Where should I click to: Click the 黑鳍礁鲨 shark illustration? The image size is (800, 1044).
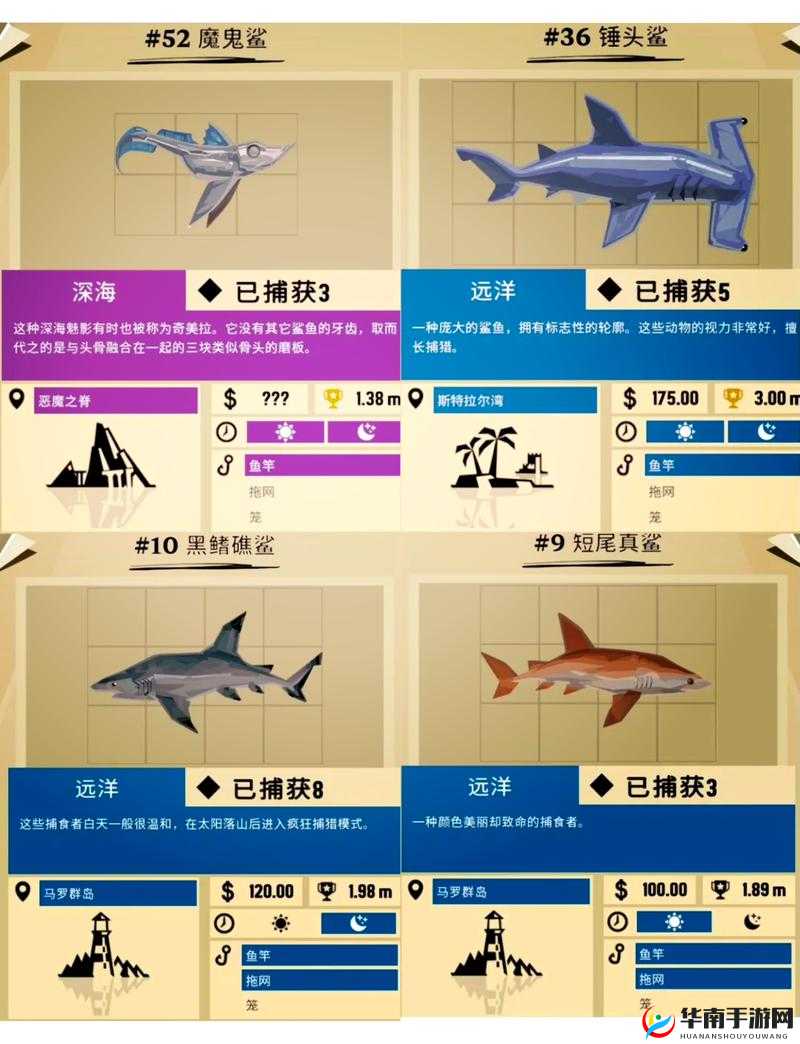200,680
